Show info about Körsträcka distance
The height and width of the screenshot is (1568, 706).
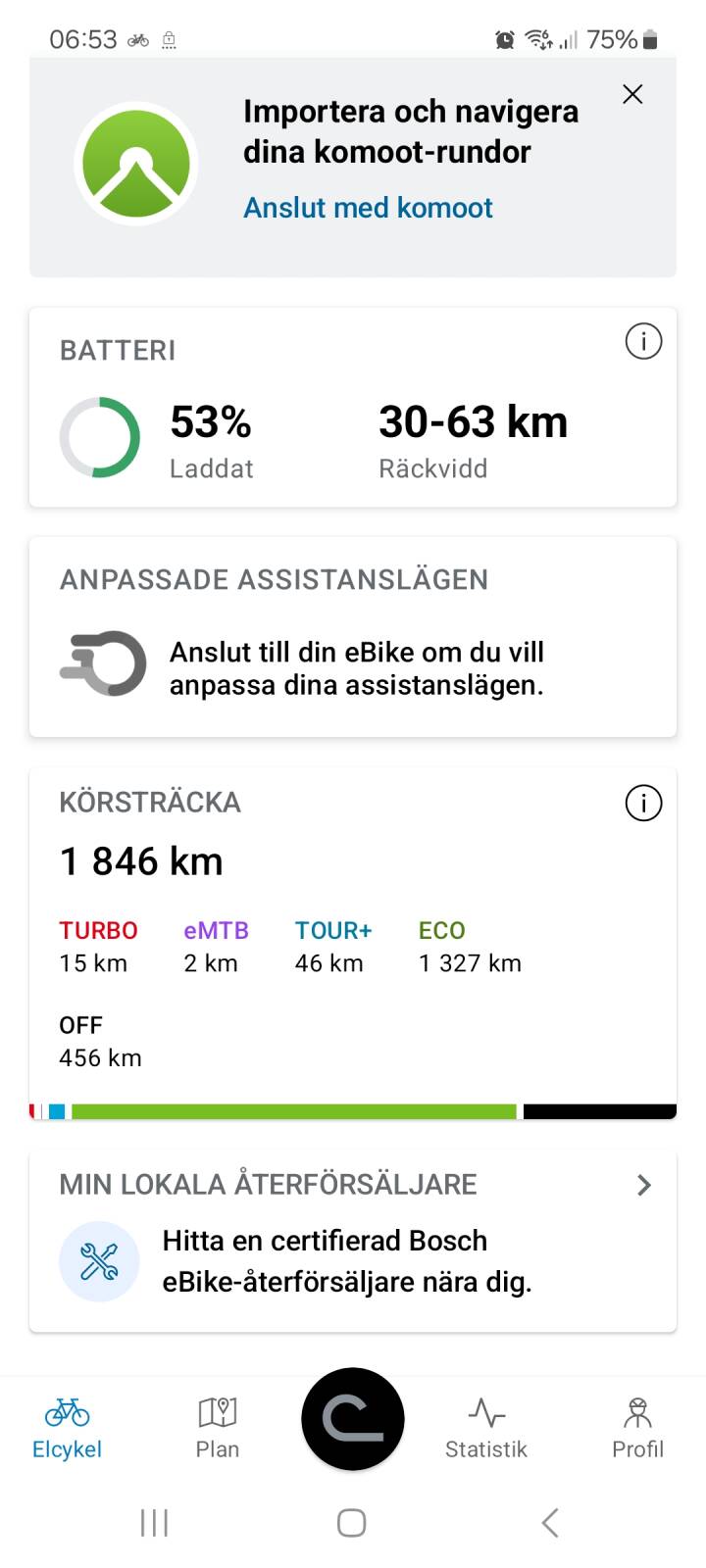643,804
